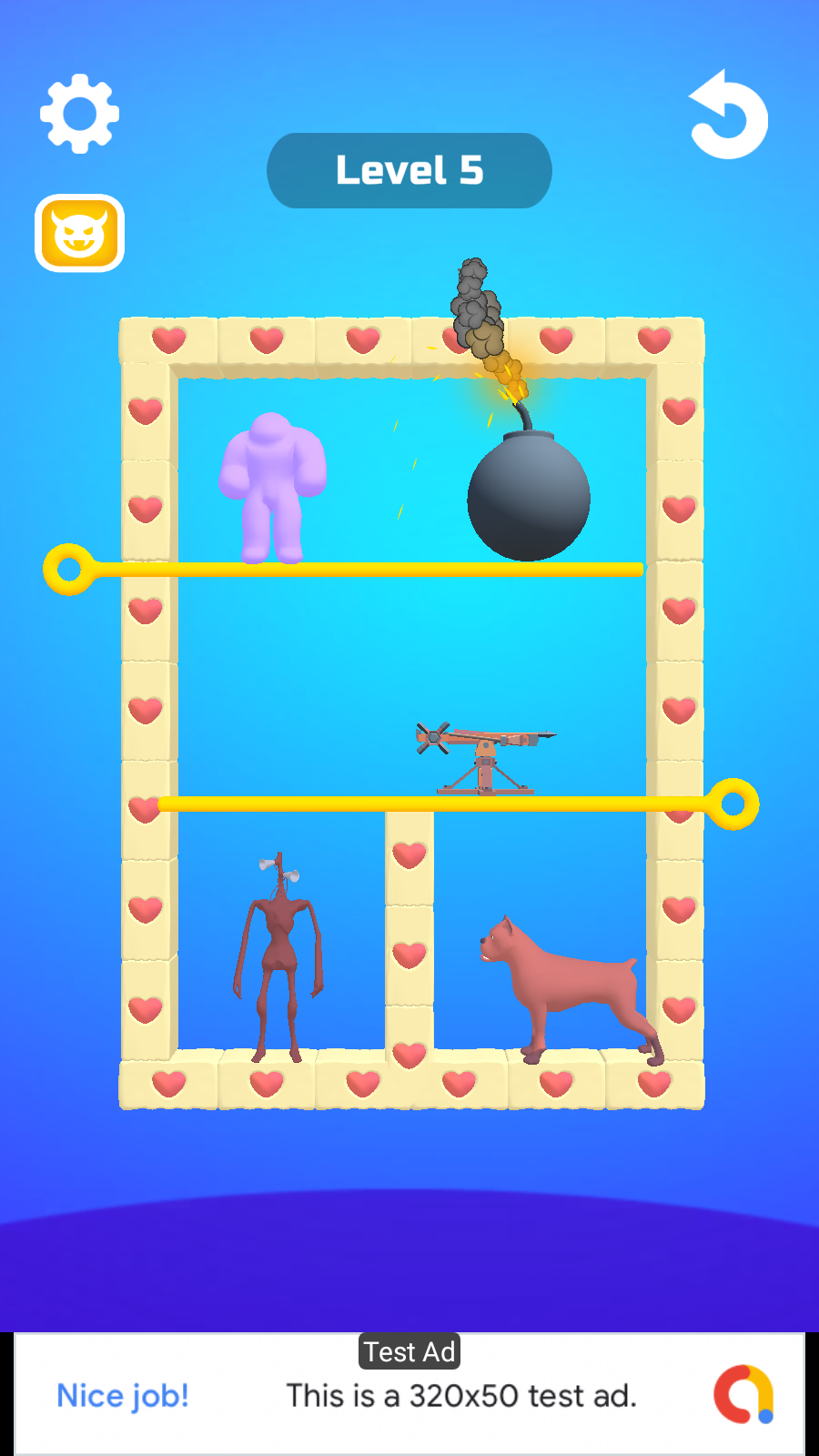The image size is (819, 1456).
Task: Pull the lower pin under the crossbow
Action: (733, 804)
